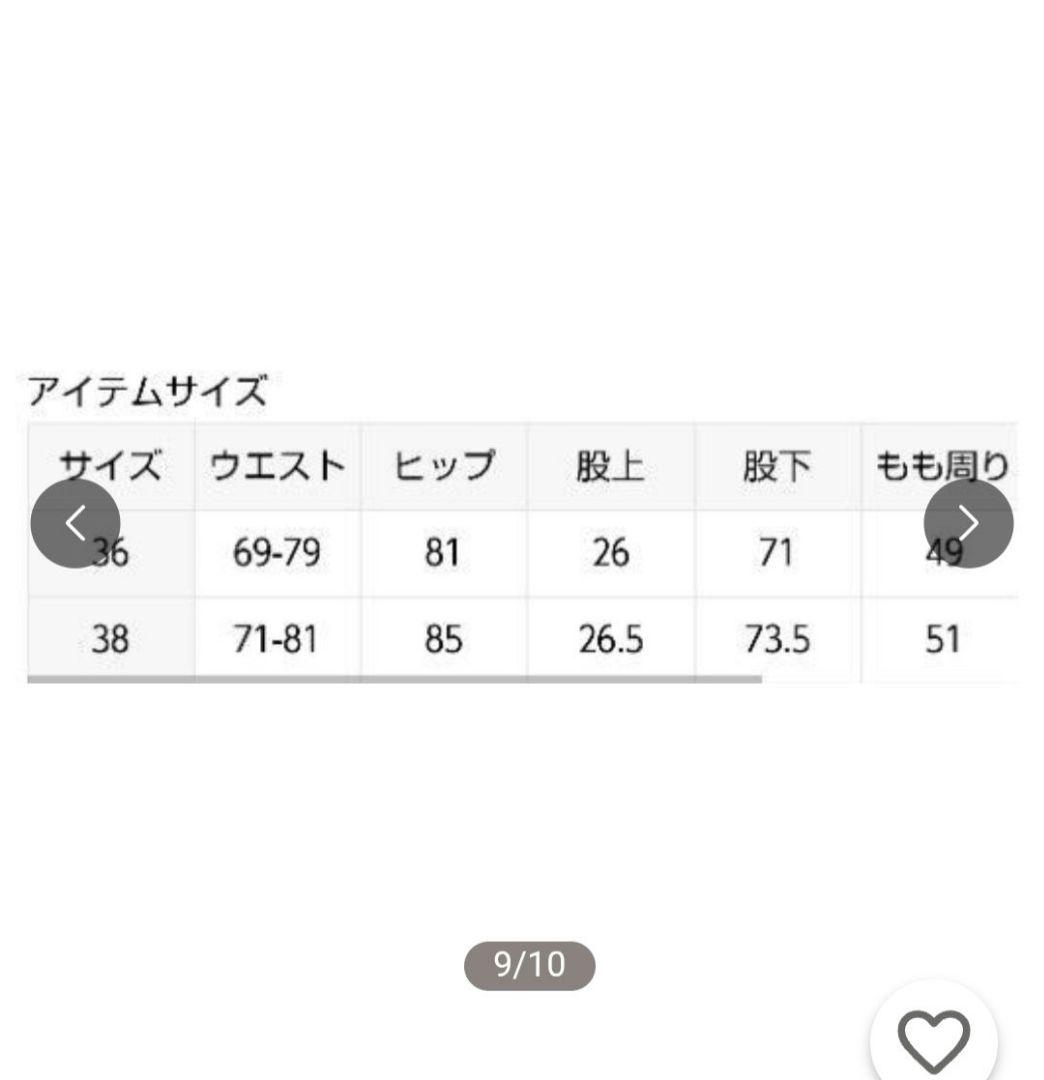Click the right chevron over the size table
The width and height of the screenshot is (1044, 1080).
point(968,523)
